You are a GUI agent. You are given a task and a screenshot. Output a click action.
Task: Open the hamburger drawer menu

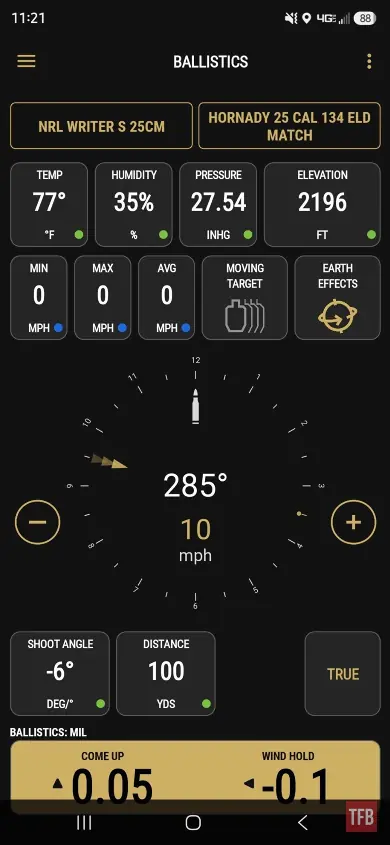point(26,61)
